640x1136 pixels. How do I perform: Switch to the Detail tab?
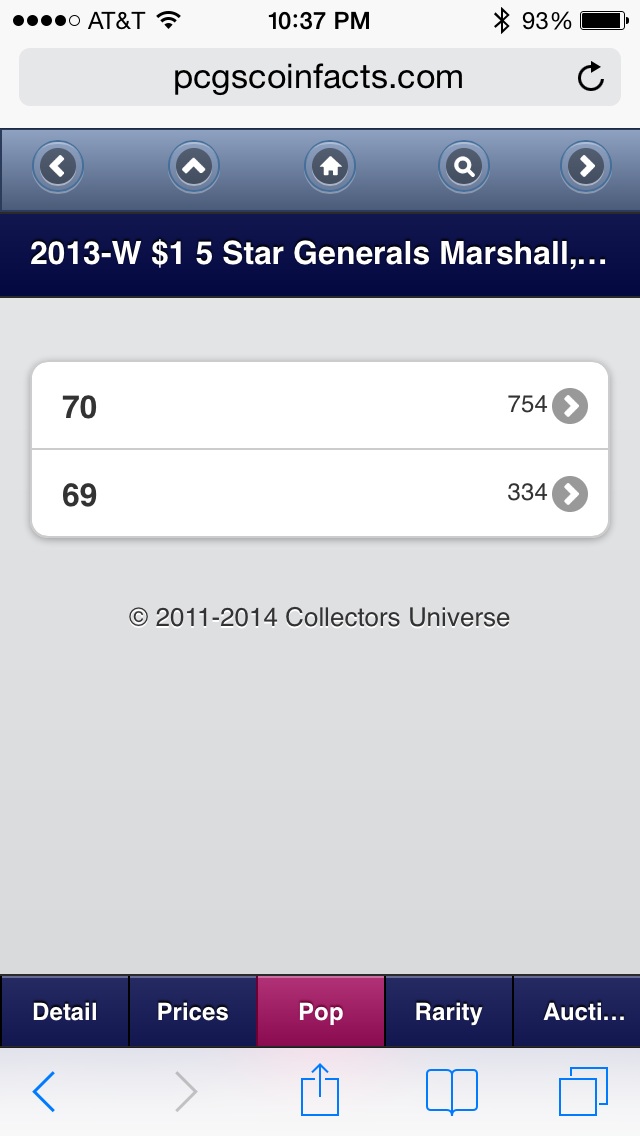pos(65,1012)
